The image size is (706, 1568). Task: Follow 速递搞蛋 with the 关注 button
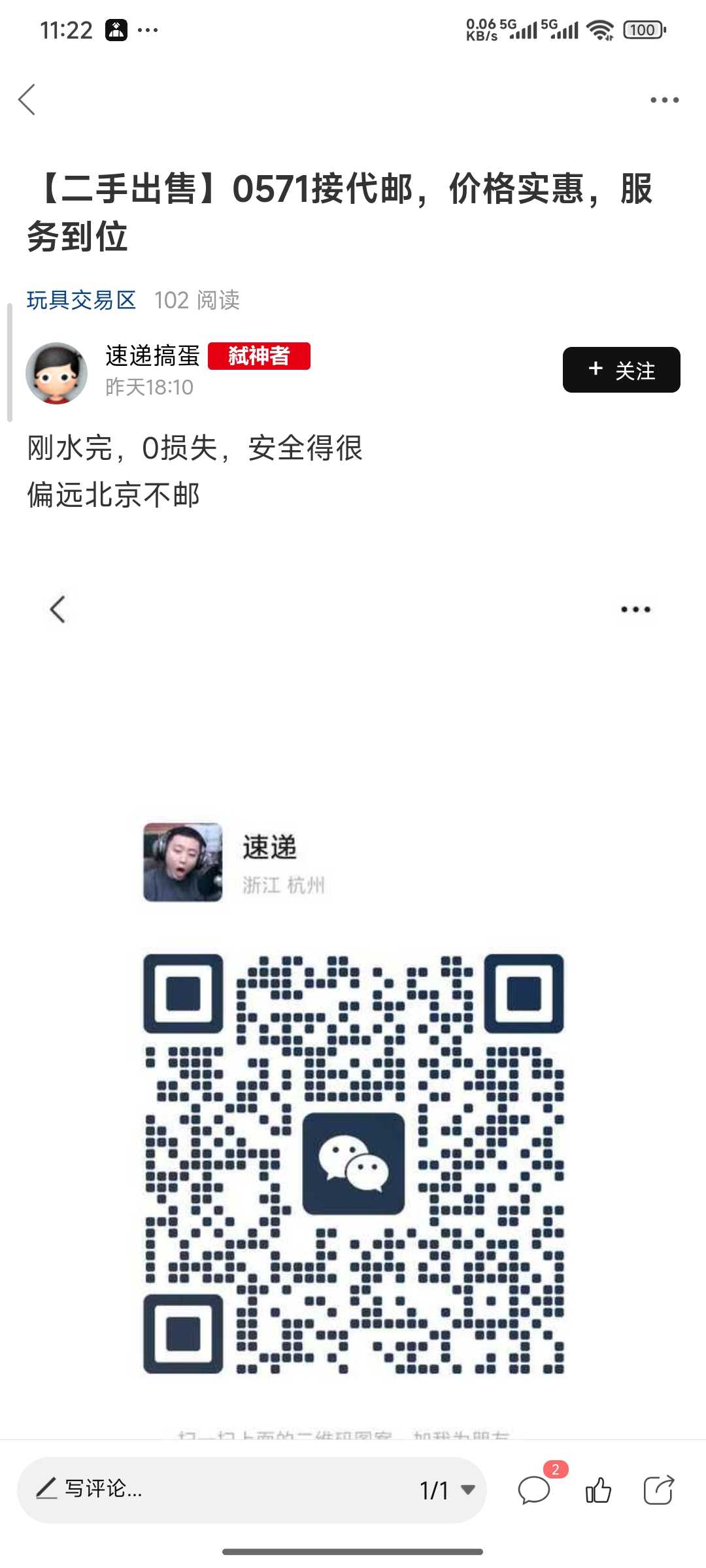[621, 370]
